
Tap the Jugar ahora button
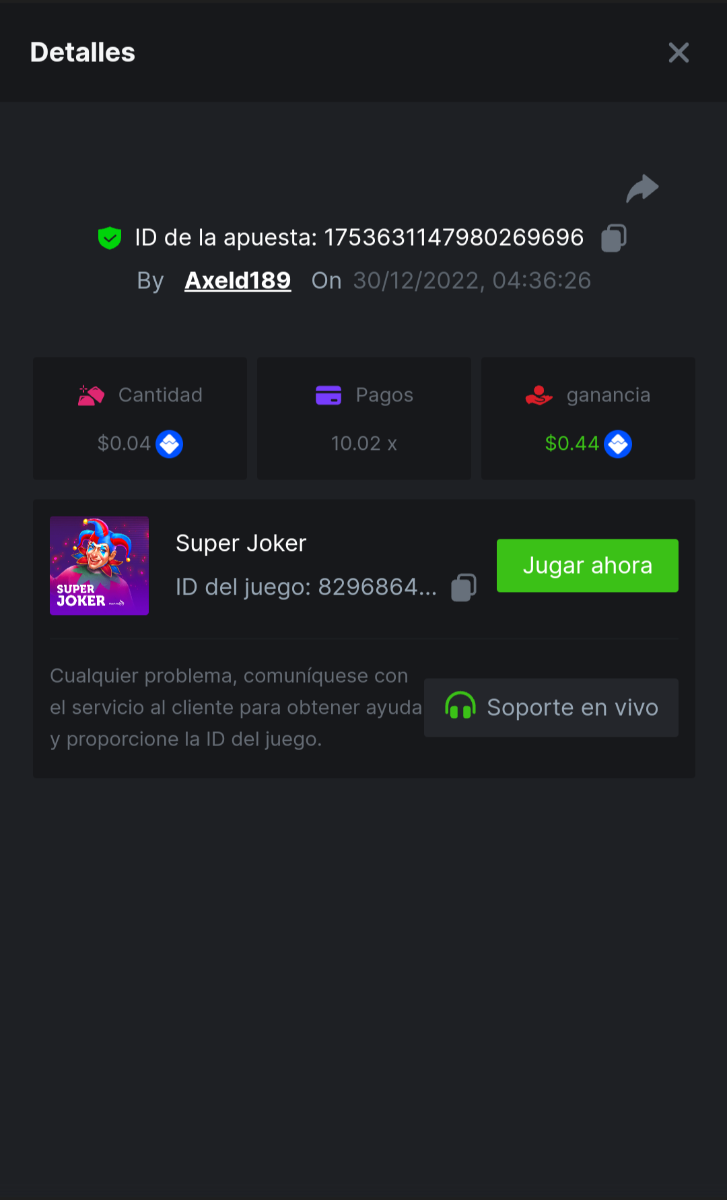coord(587,566)
